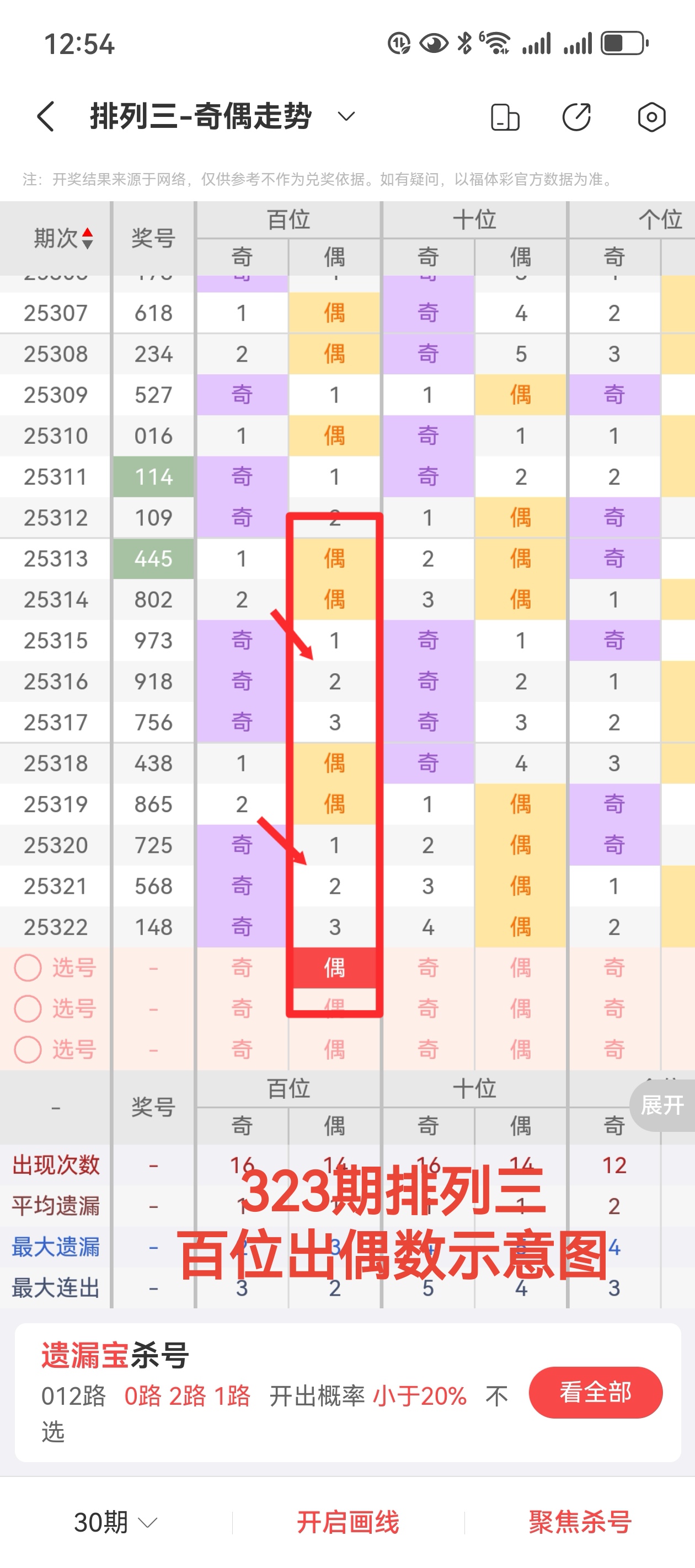The image size is (695, 1568).
Task: Tap the green 445 prize number cell
Action: point(153,558)
